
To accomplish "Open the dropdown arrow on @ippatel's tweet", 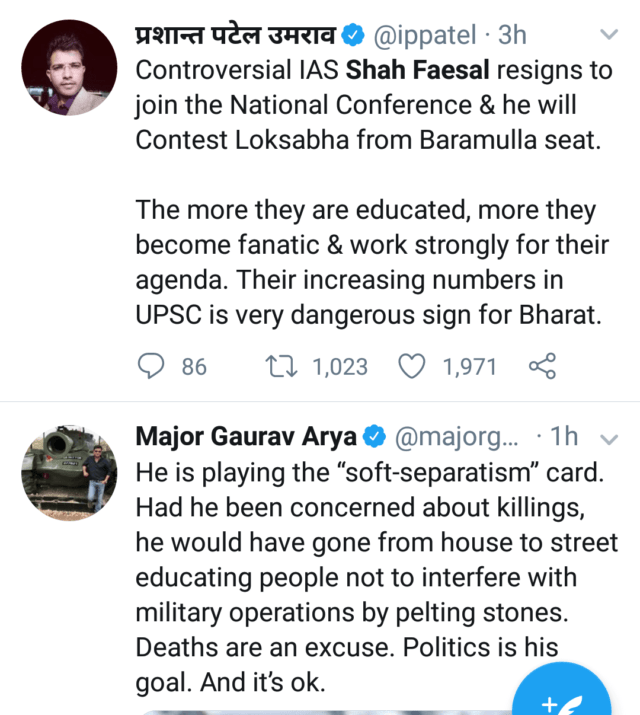I will pyautogui.click(x=608, y=36).
